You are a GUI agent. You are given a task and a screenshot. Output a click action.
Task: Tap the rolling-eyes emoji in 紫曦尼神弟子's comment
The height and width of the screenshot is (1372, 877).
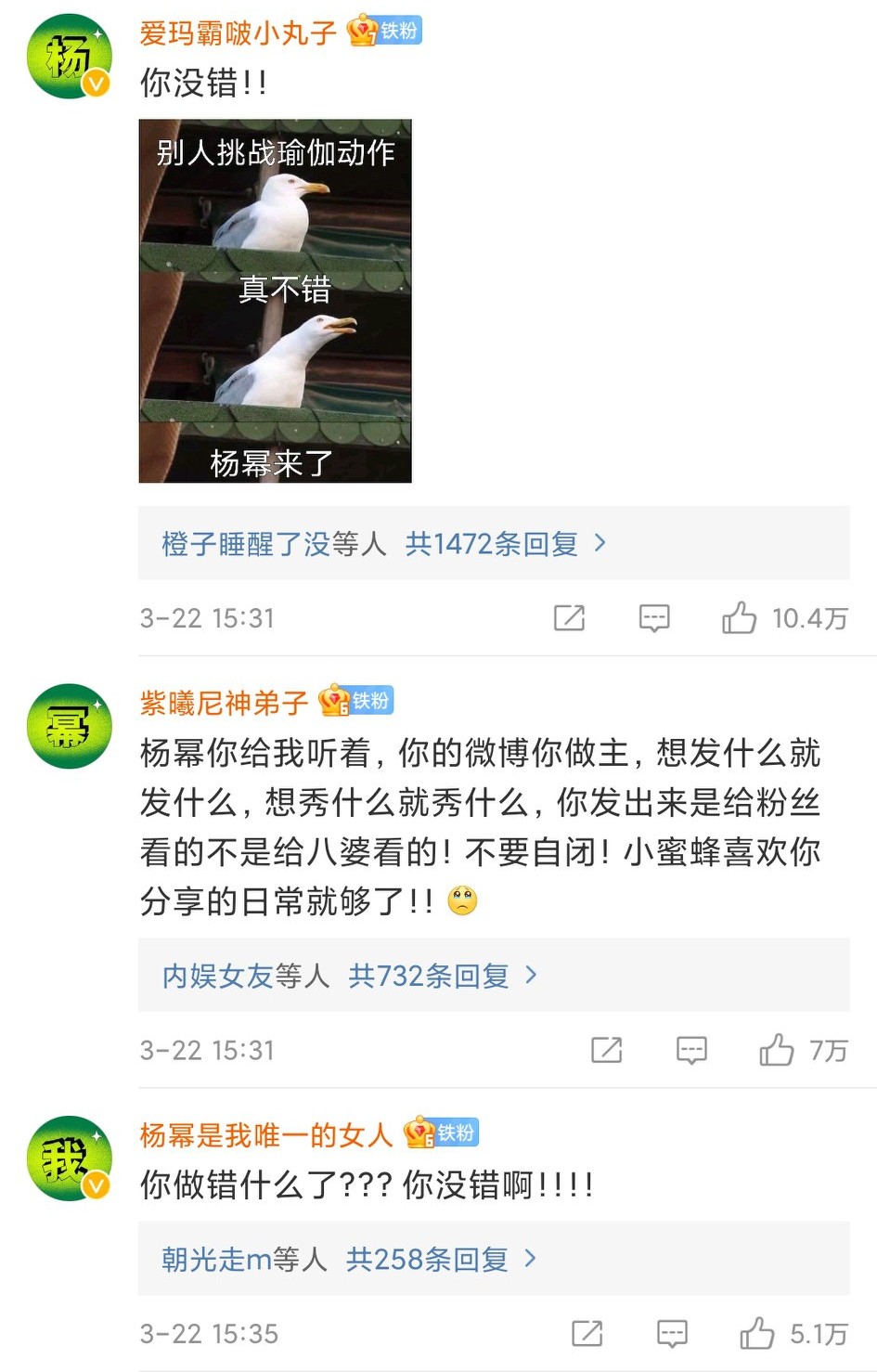tap(464, 899)
